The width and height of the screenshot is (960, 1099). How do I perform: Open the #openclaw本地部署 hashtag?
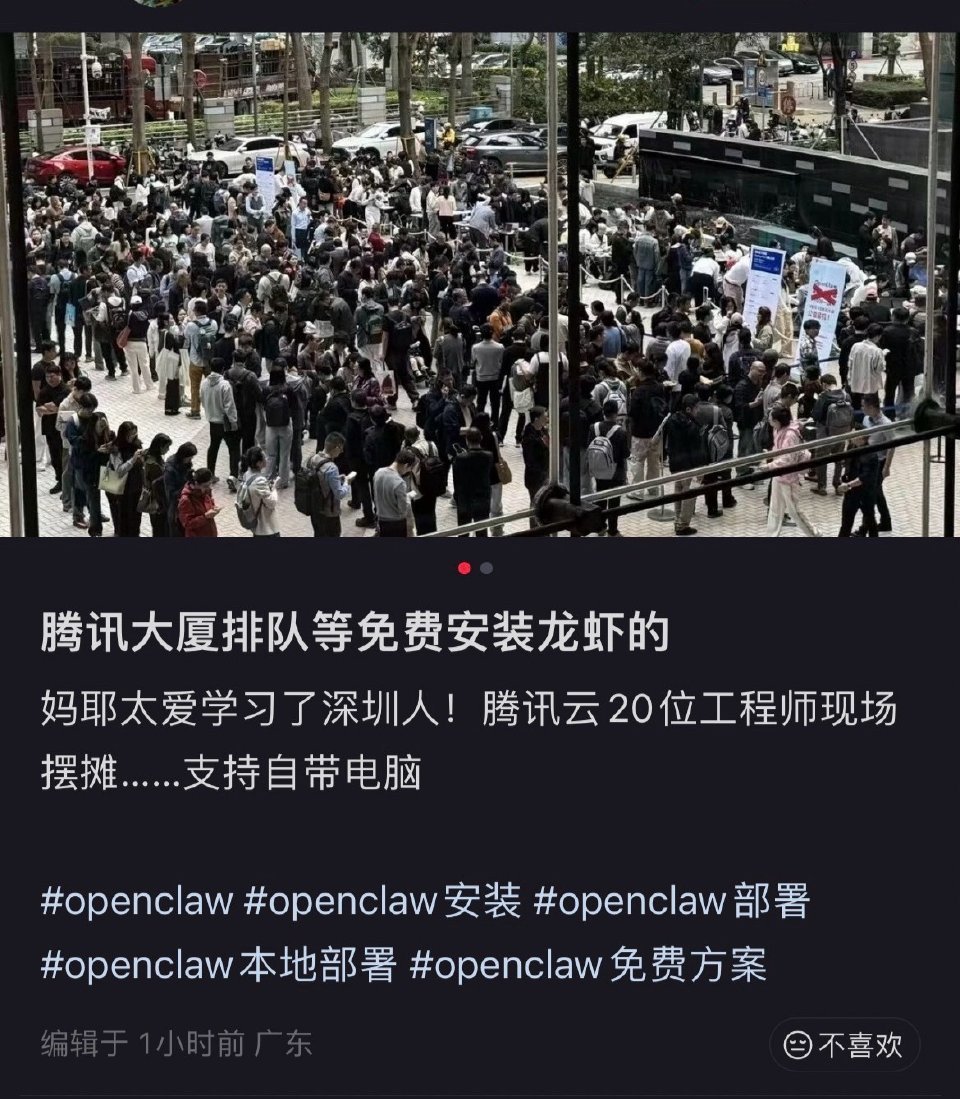click(x=218, y=966)
